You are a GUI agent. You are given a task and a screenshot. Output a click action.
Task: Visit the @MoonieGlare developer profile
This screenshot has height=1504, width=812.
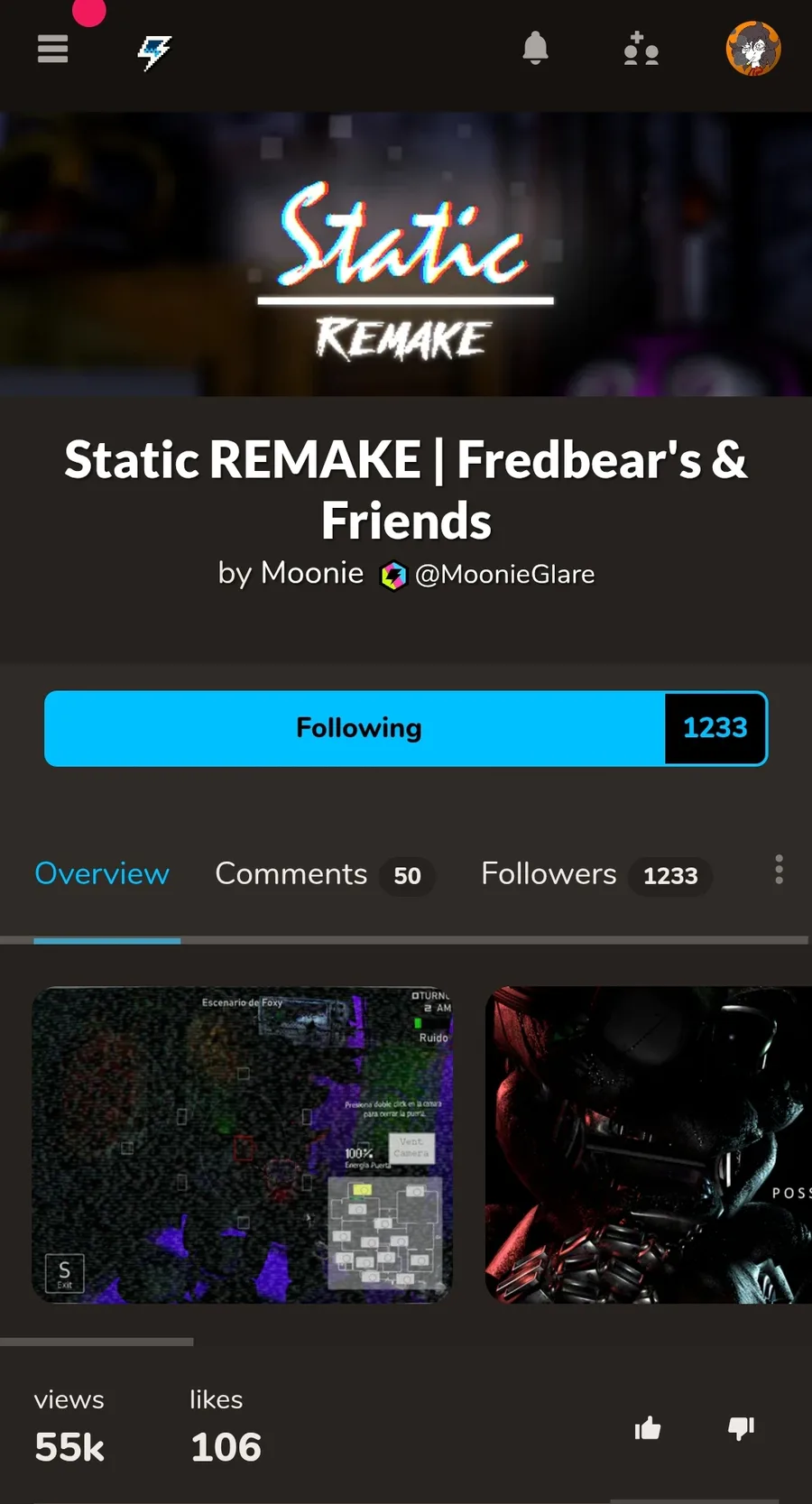tap(503, 575)
